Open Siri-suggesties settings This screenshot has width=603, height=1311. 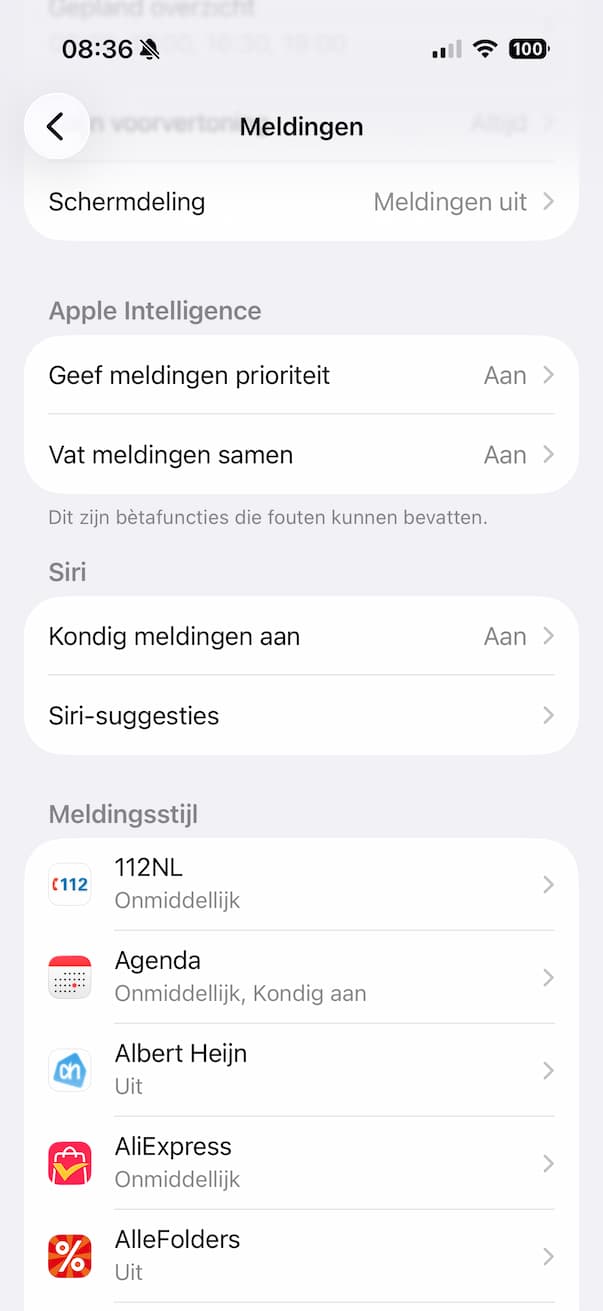point(300,716)
